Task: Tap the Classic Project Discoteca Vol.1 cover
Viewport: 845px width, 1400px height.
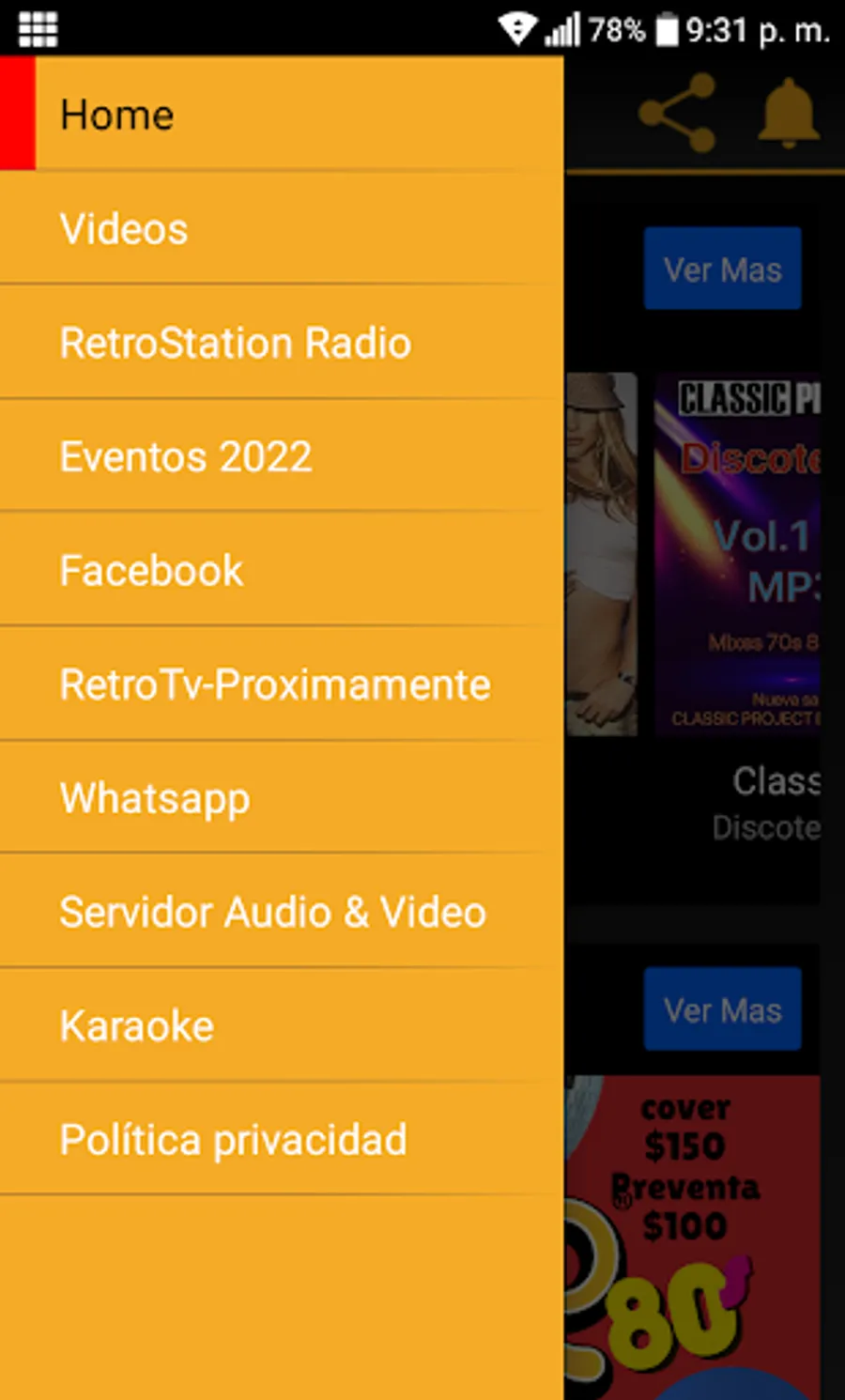Action: coord(738,554)
